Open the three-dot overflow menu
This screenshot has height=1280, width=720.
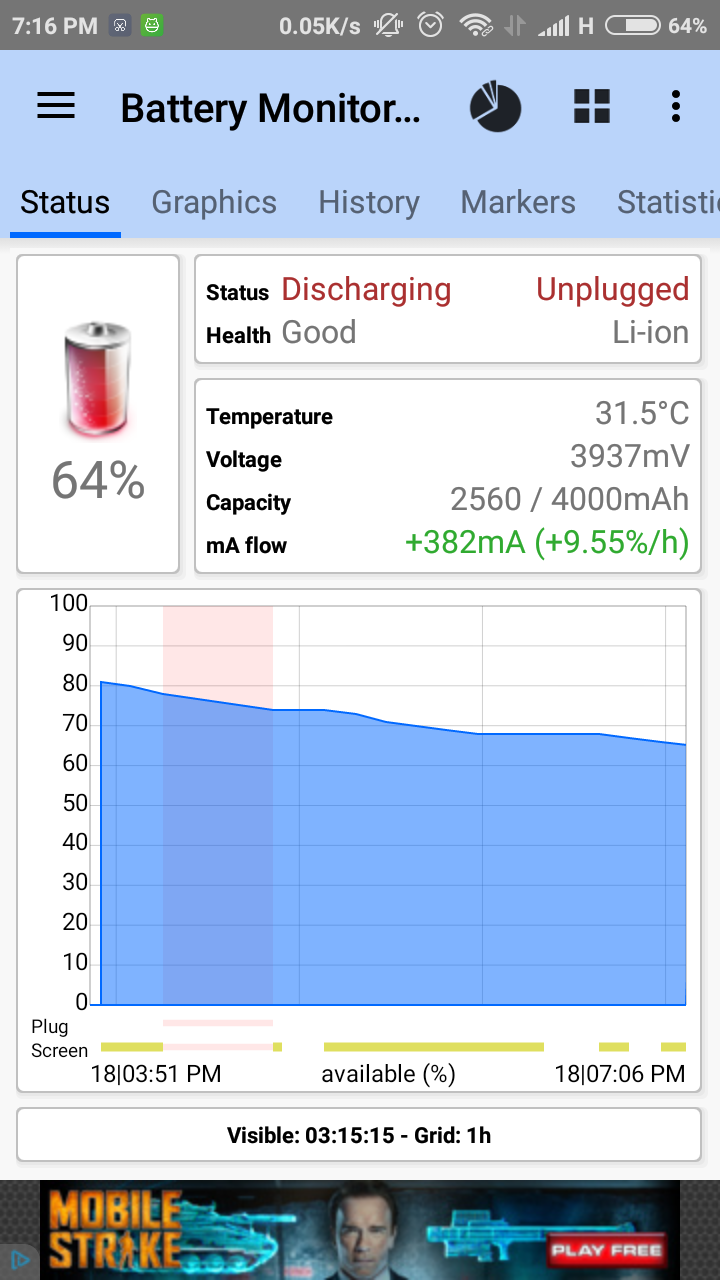[x=676, y=106]
